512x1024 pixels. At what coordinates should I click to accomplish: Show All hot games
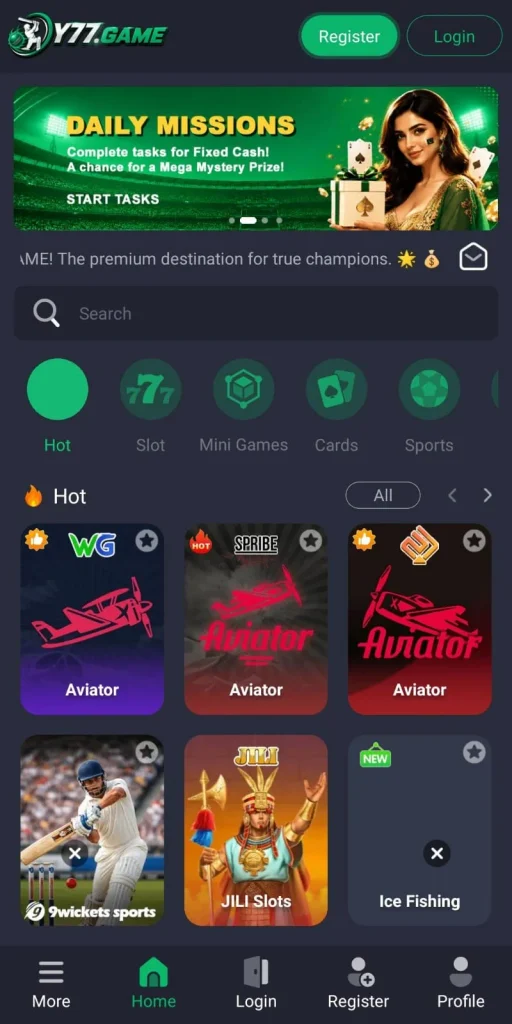coord(383,496)
